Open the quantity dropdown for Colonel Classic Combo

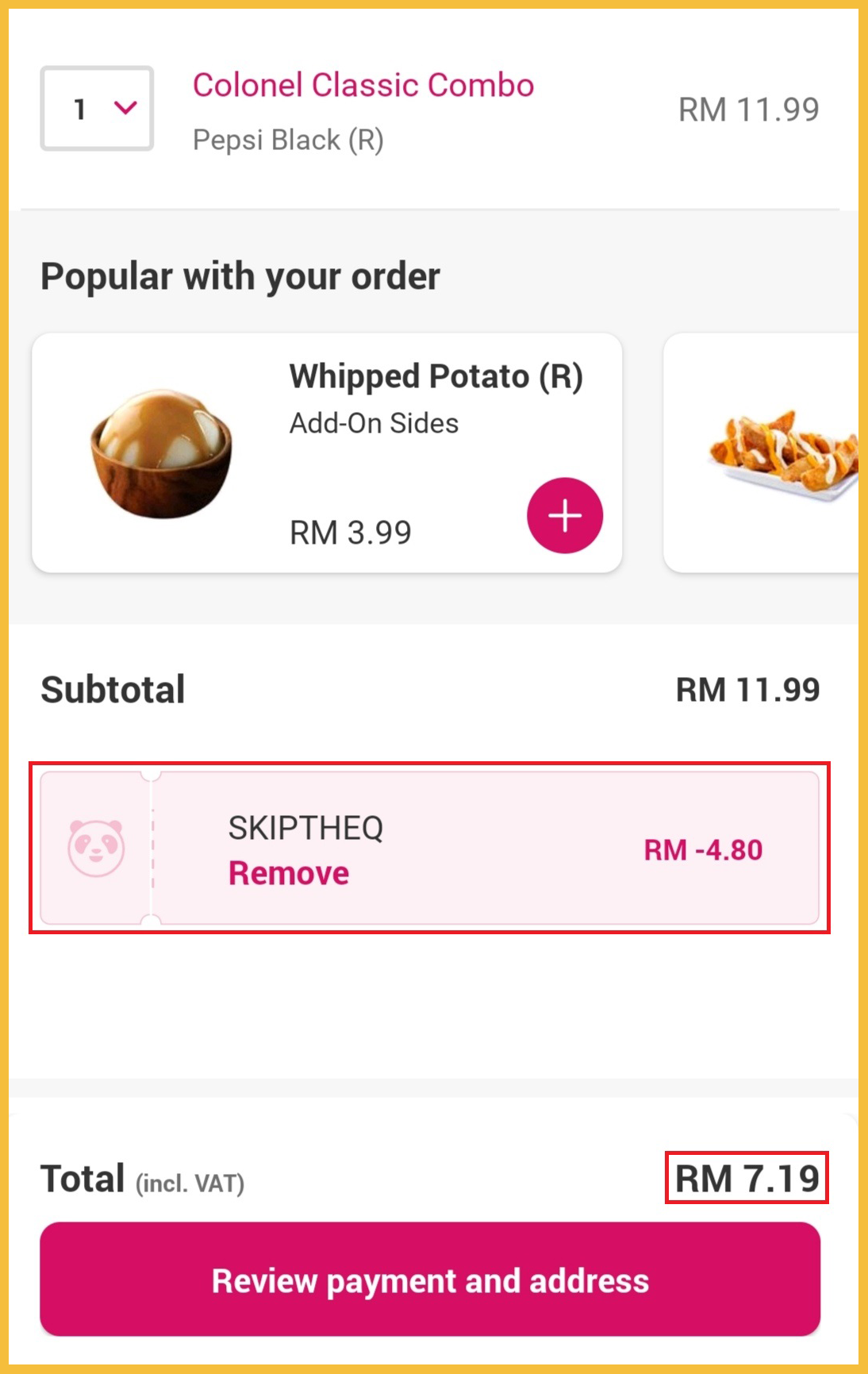pyautogui.click(x=97, y=109)
